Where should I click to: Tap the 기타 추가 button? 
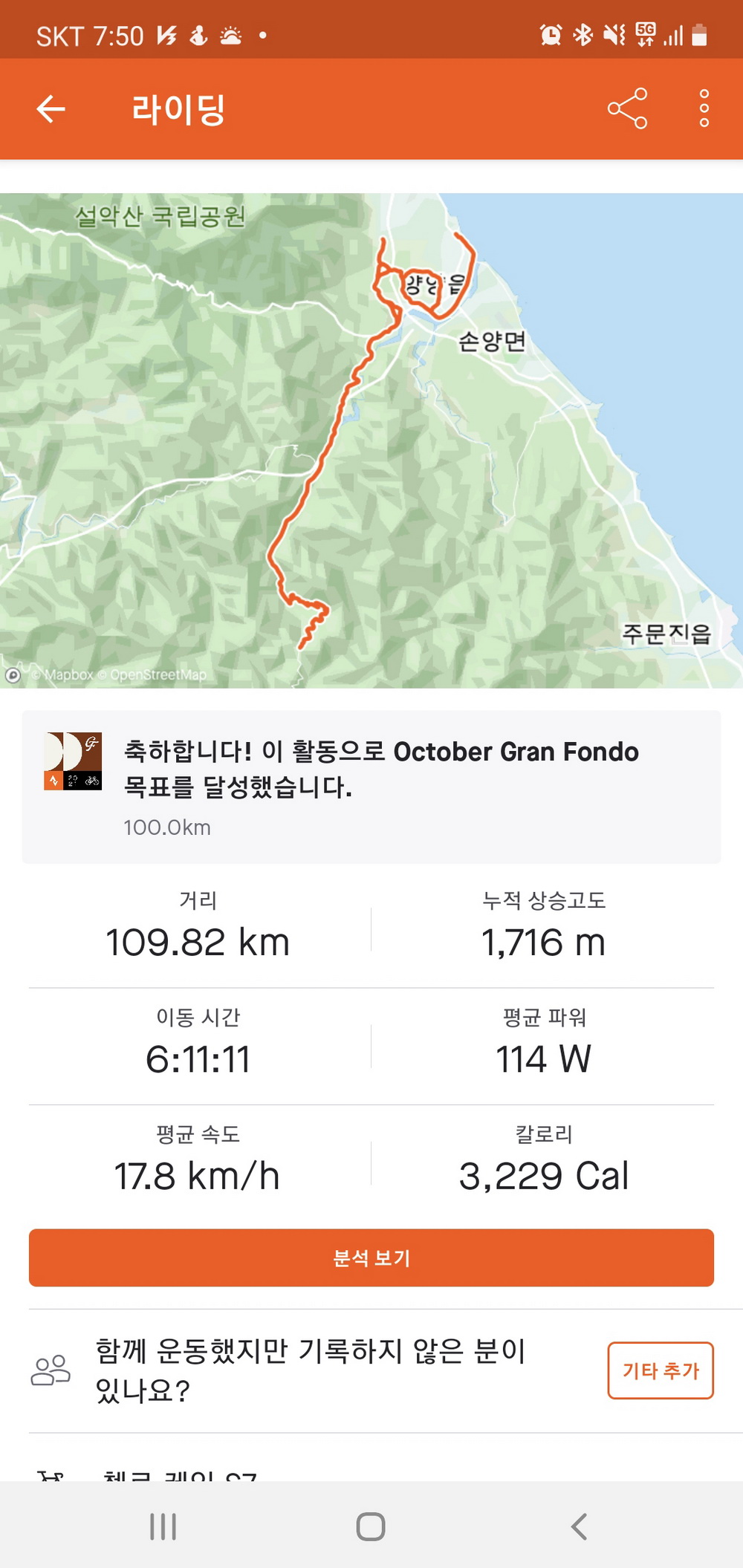point(661,1370)
